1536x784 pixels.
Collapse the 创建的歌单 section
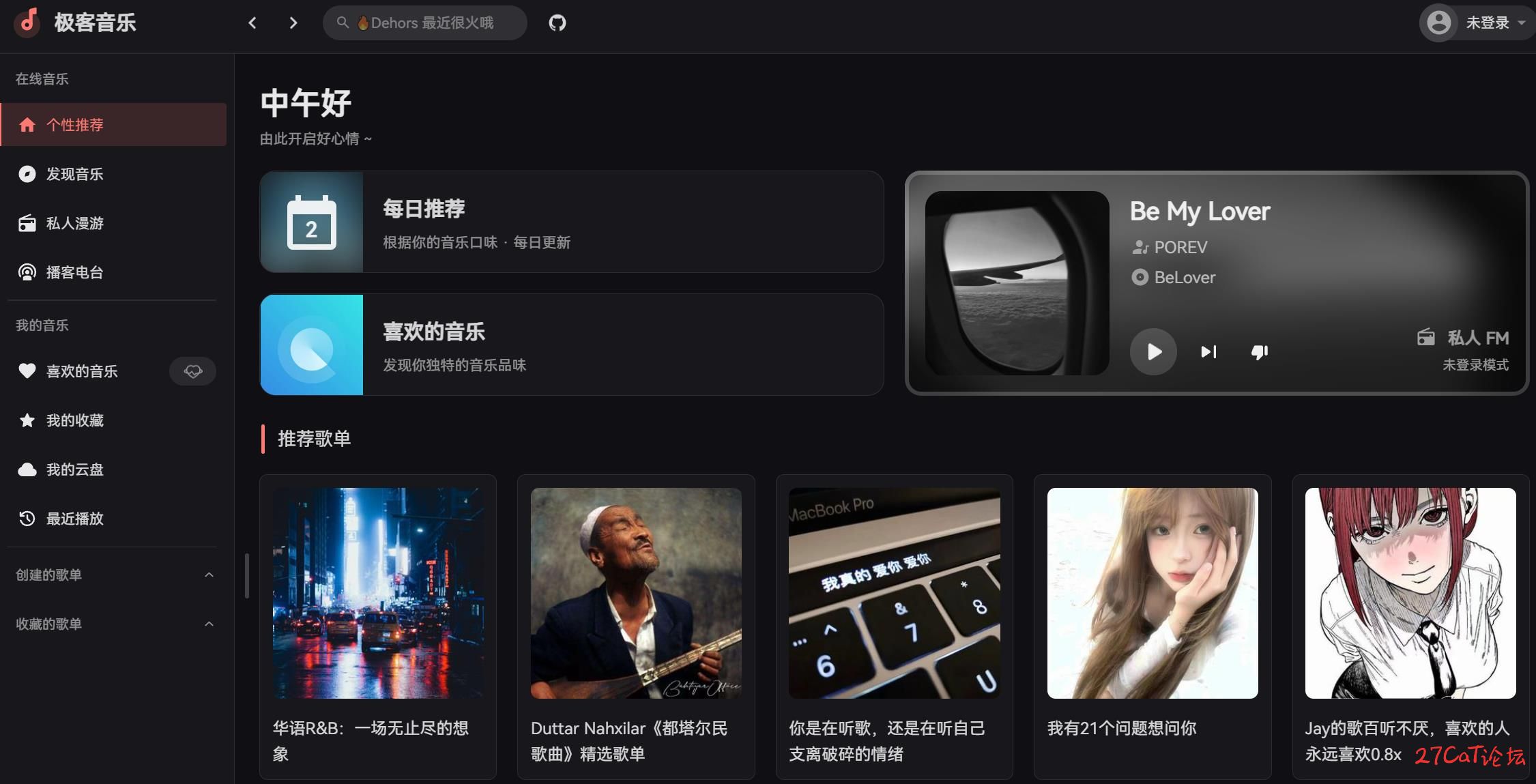tap(209, 575)
